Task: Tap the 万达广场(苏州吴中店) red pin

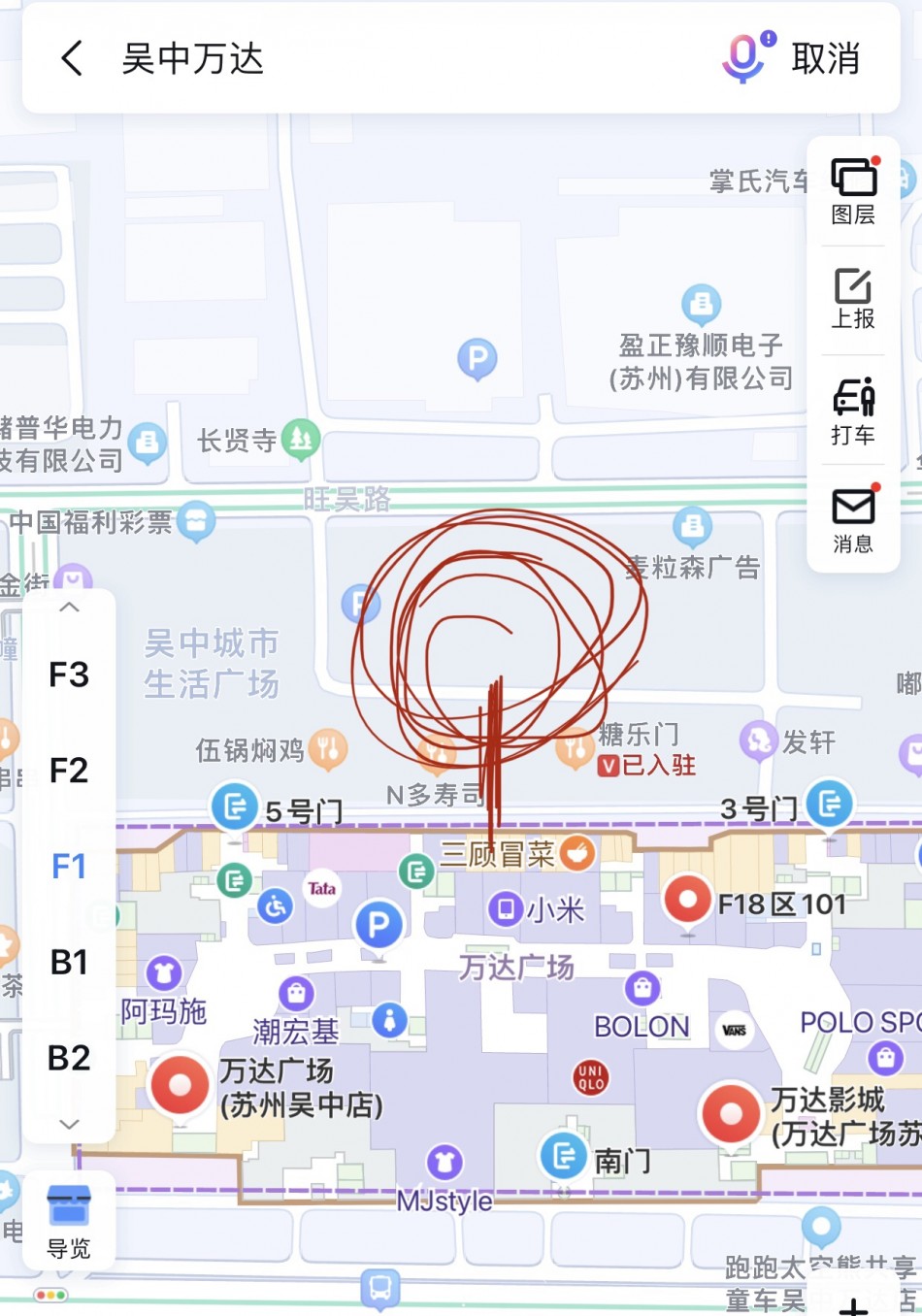Action: click(180, 1084)
